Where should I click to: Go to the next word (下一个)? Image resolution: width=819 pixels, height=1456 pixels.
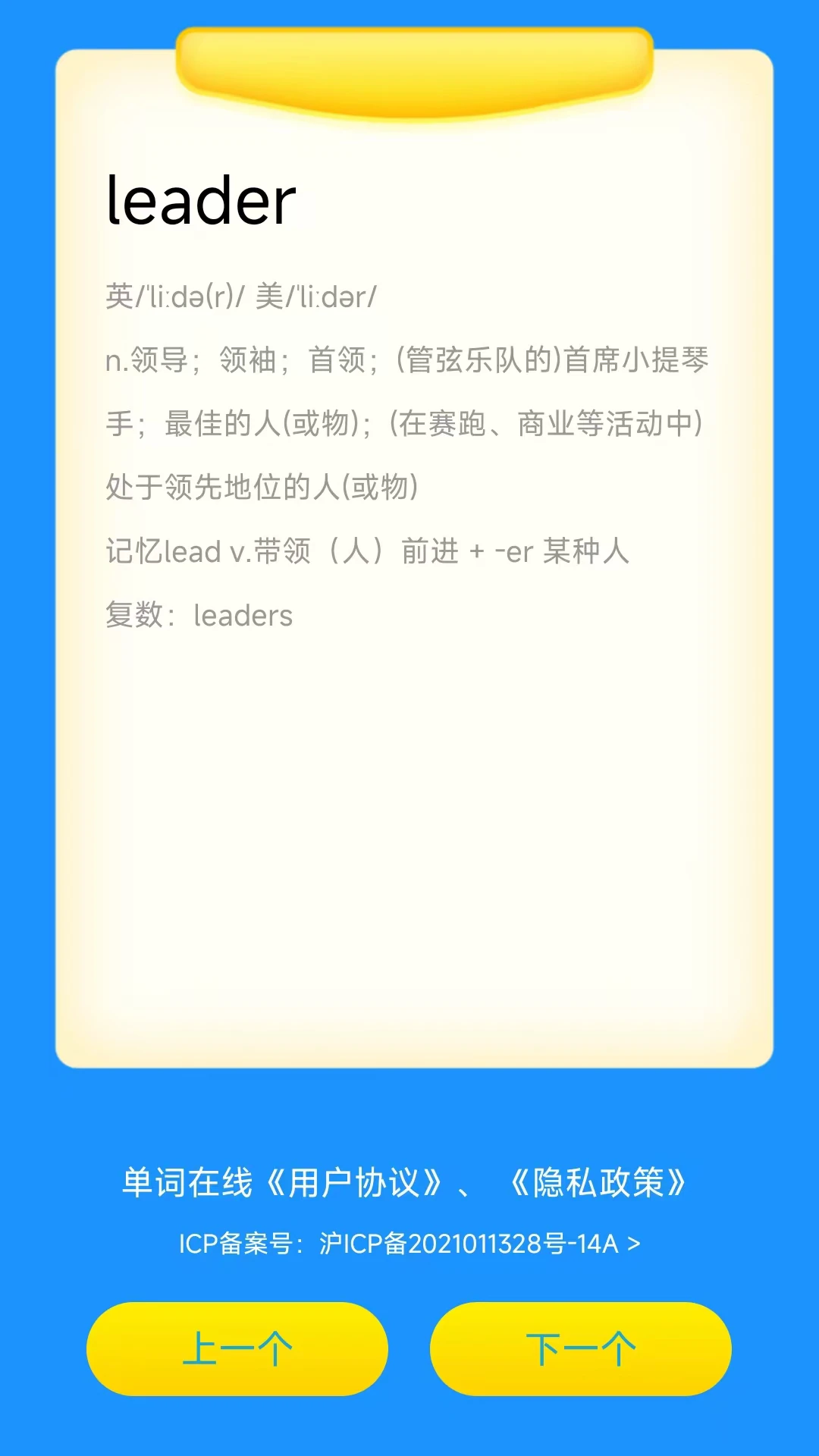point(580,1349)
